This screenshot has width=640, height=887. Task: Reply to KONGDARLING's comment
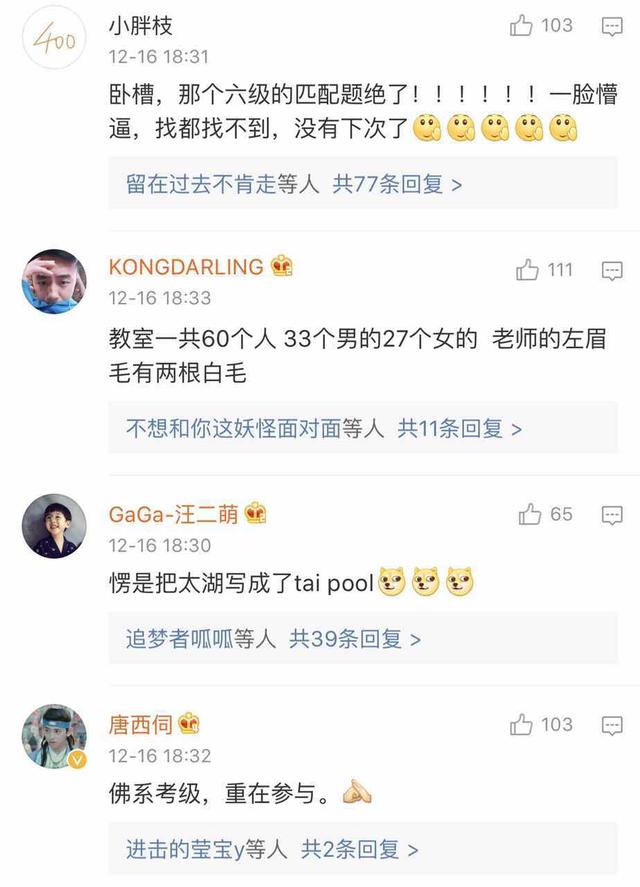coord(612,270)
